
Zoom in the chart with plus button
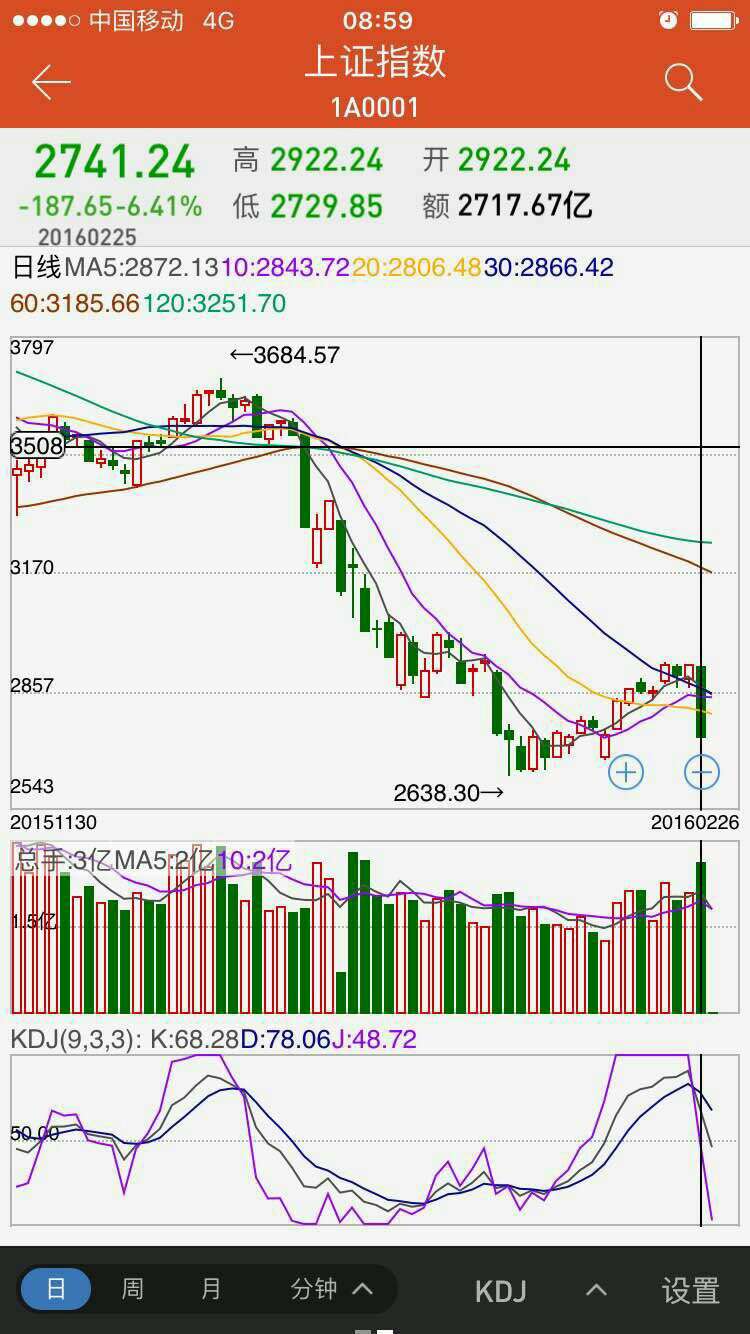click(x=626, y=772)
